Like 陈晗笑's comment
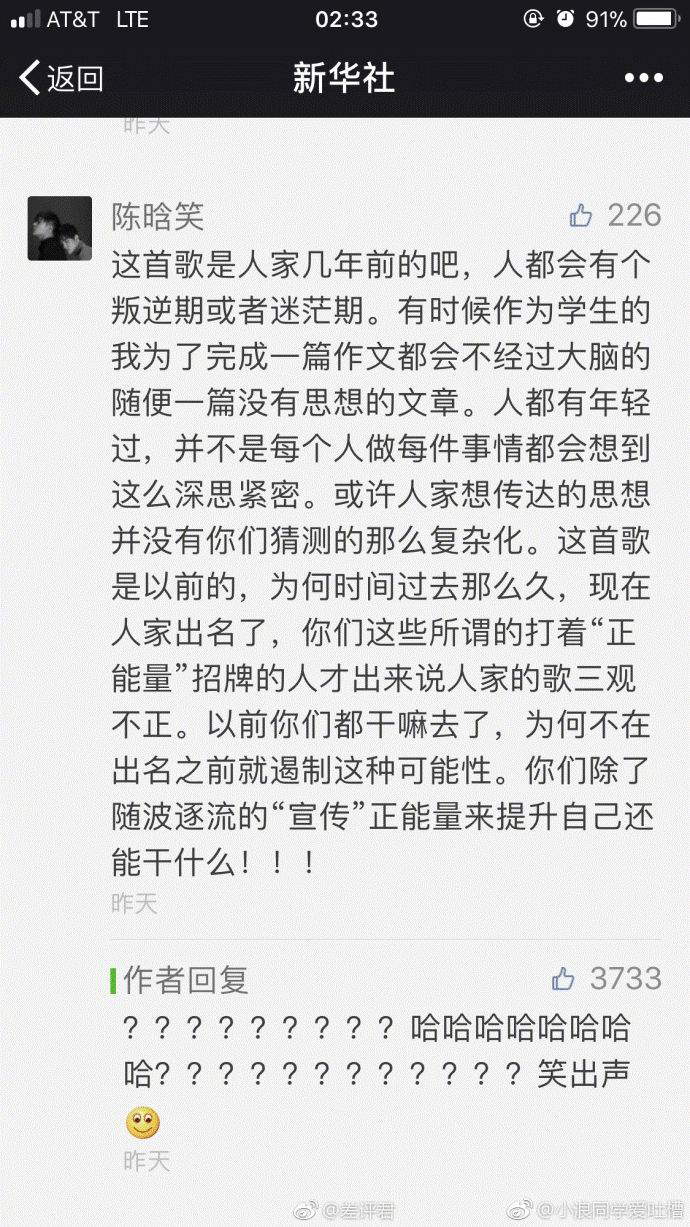Screen dimensions: 690x1227 [582, 215]
